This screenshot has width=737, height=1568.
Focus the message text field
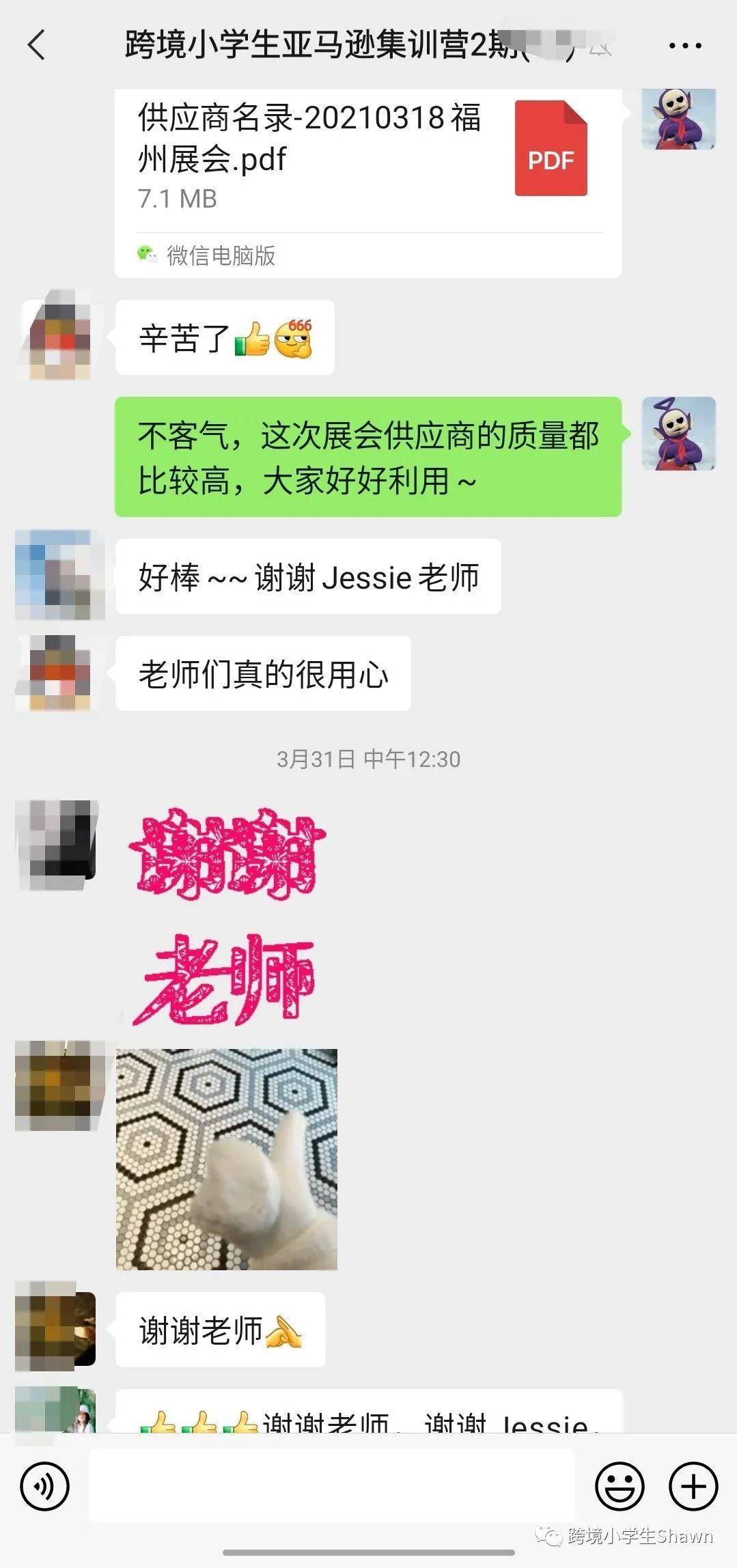[x=331, y=1485]
